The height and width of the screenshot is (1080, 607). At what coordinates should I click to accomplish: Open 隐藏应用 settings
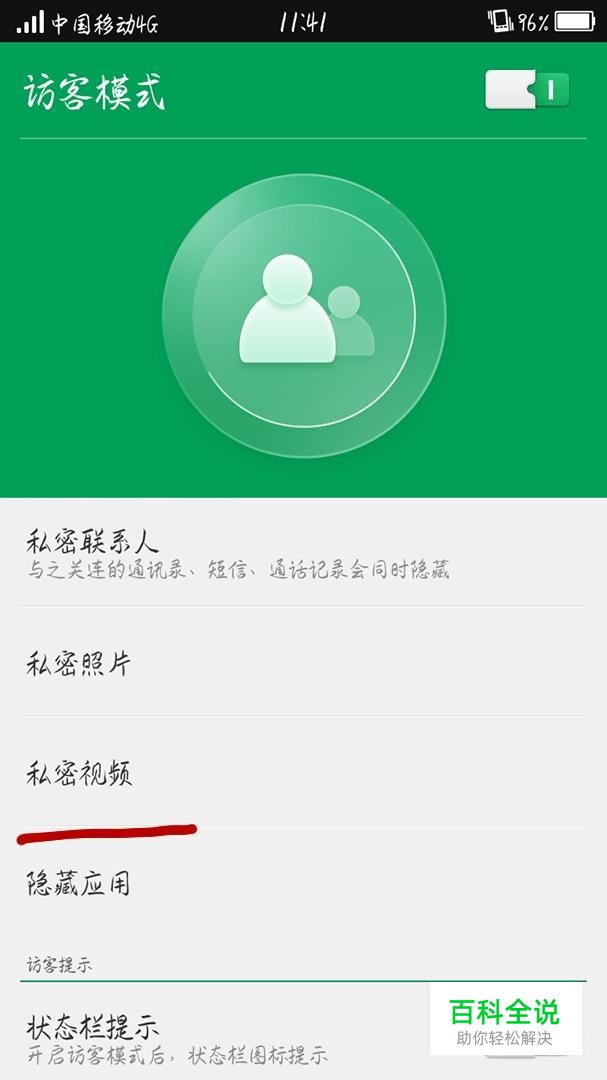pos(303,882)
